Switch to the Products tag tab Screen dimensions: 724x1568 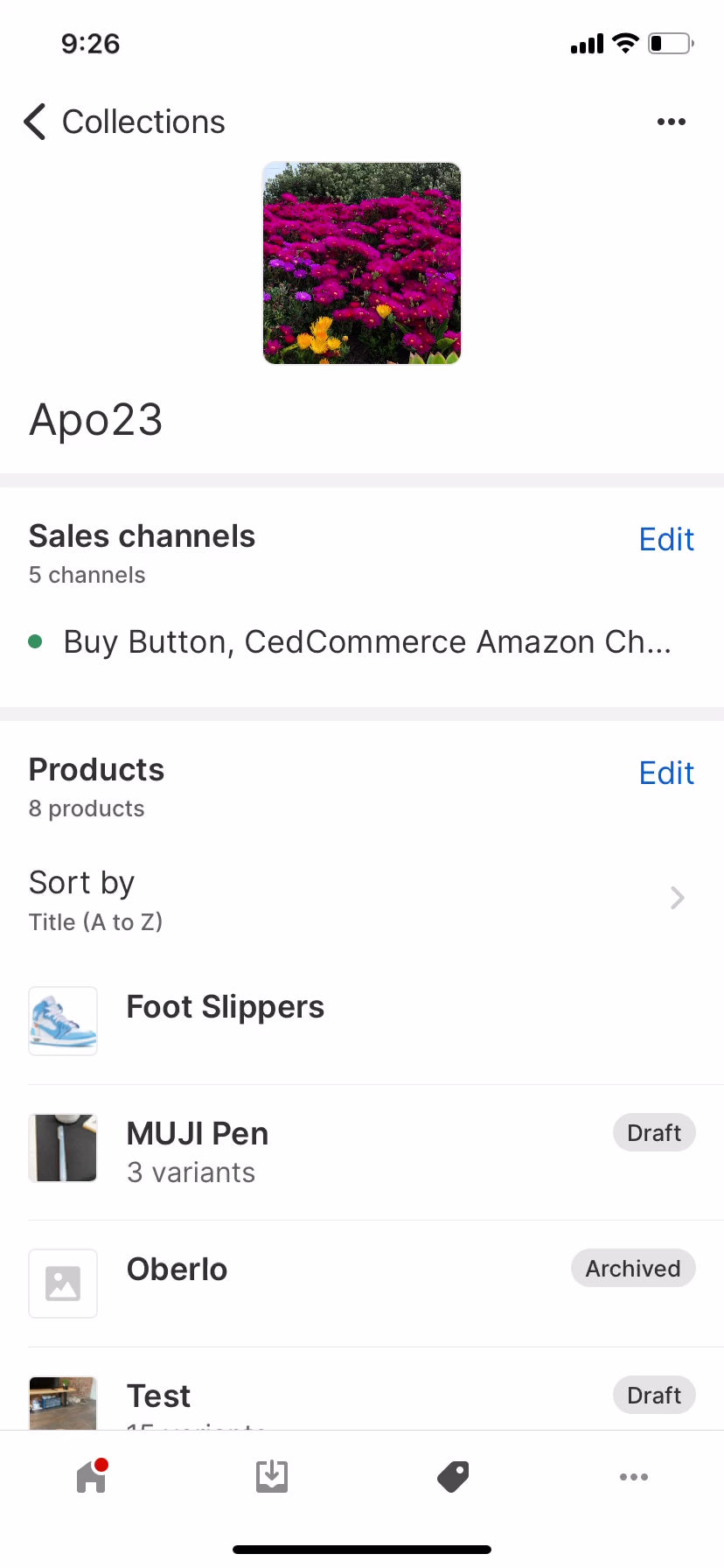coord(453,1477)
